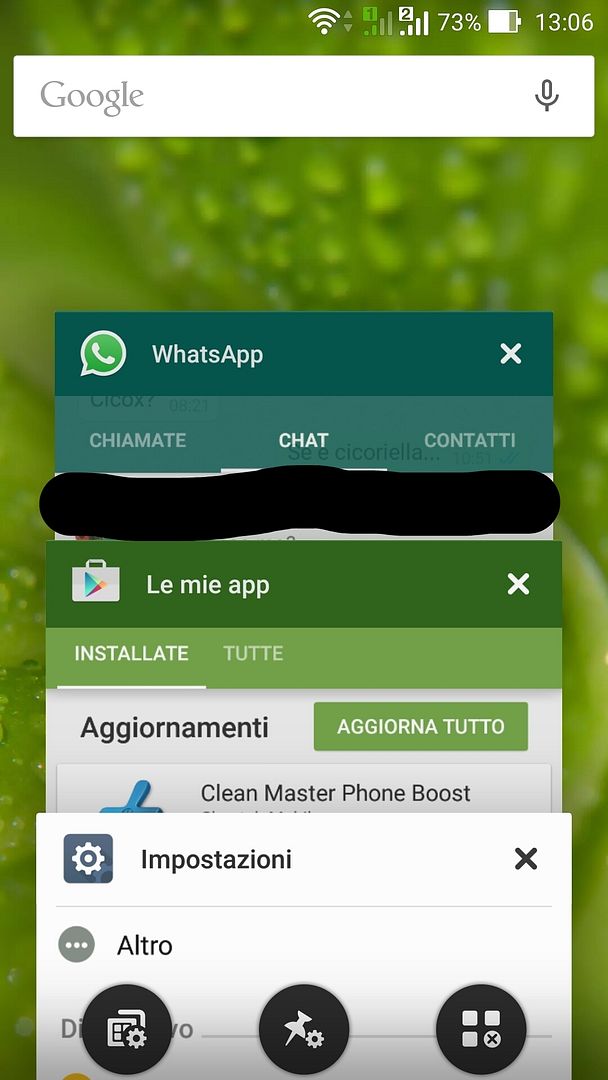Close WhatsApp from recent apps
608x1080 pixels.
coord(511,353)
